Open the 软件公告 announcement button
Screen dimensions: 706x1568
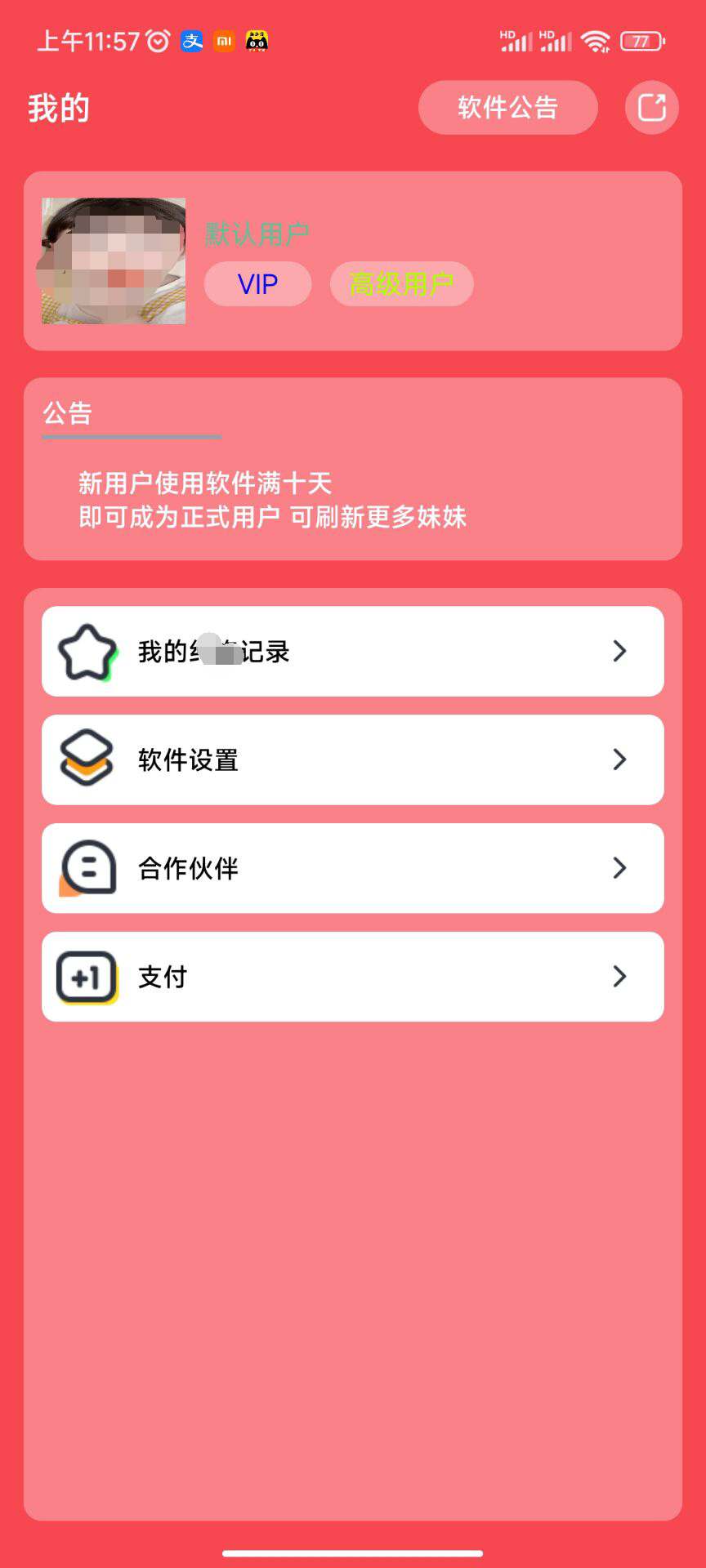pyautogui.click(x=507, y=107)
